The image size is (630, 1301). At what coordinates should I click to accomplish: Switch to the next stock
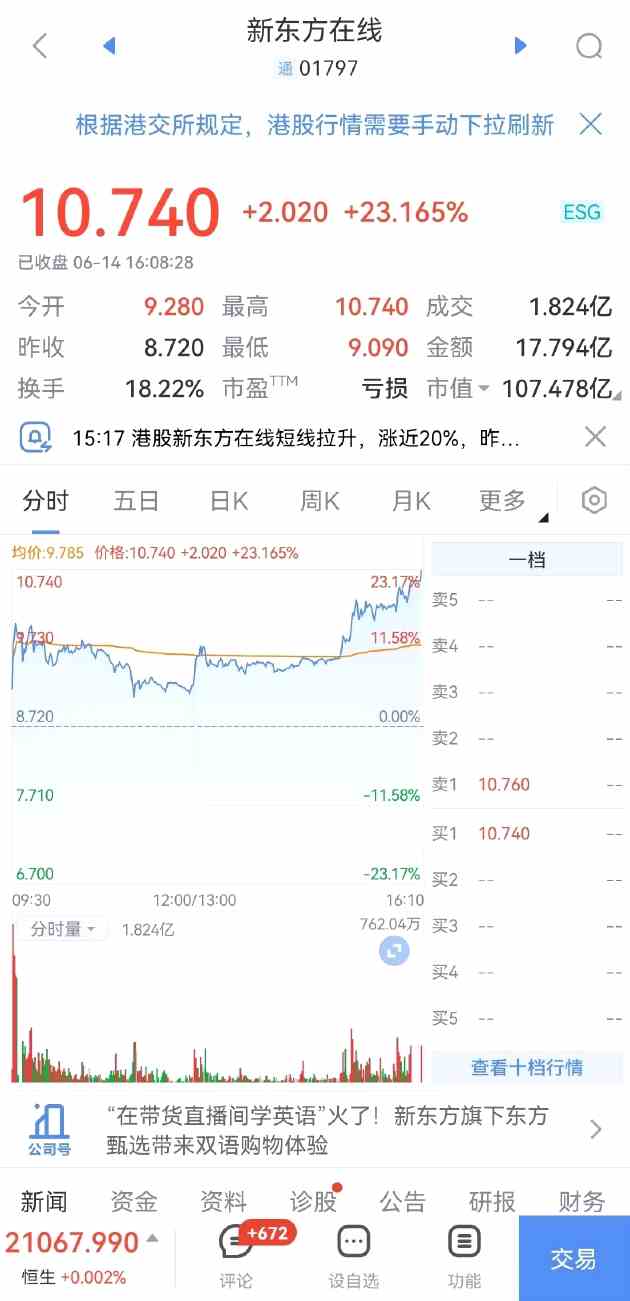click(x=520, y=46)
